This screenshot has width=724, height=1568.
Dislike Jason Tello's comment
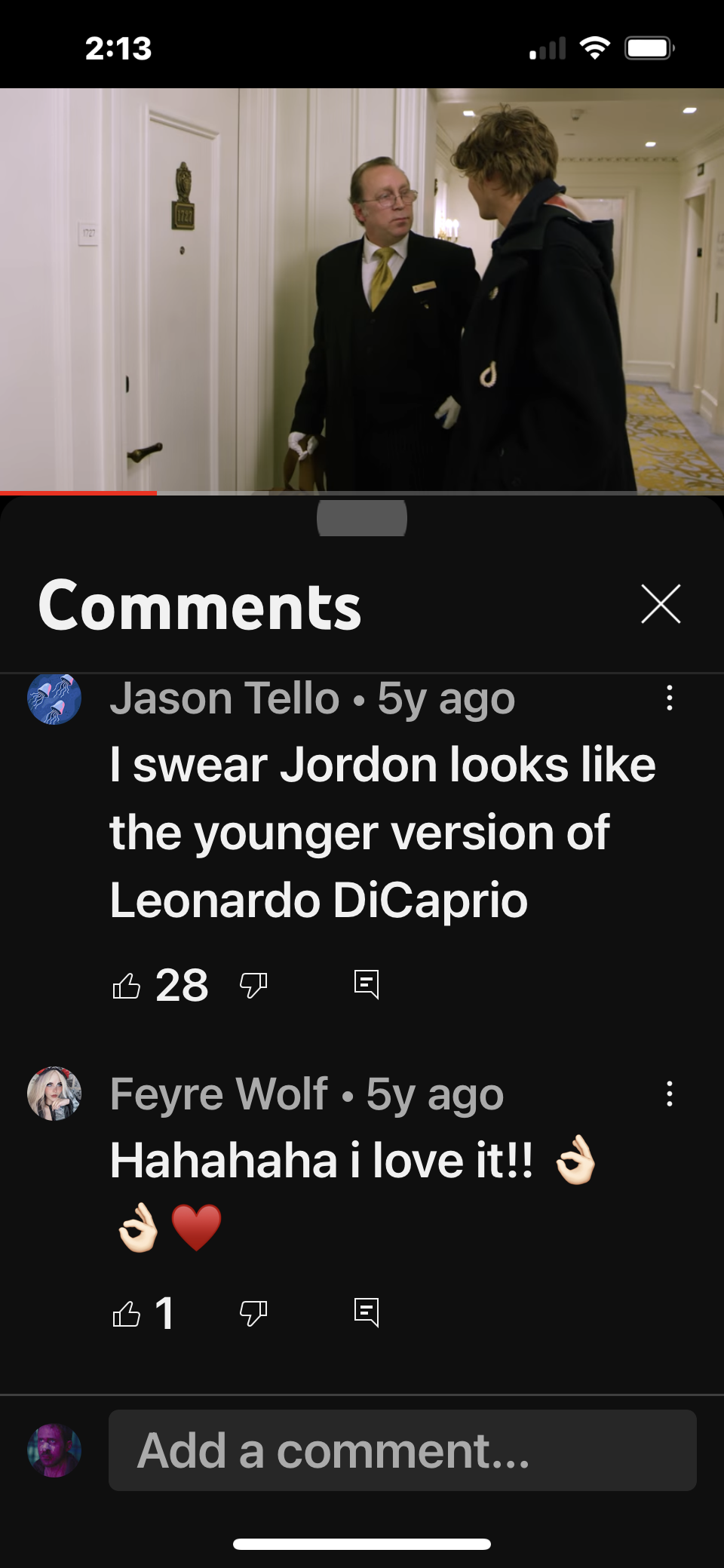[253, 985]
